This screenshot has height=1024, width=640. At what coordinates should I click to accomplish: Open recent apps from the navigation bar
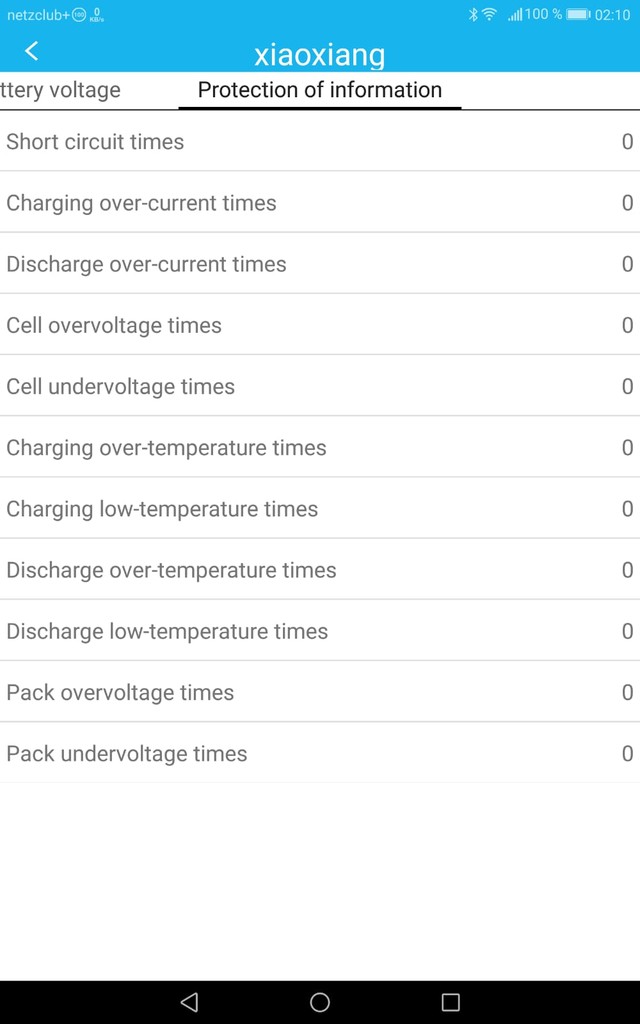pos(451,1002)
